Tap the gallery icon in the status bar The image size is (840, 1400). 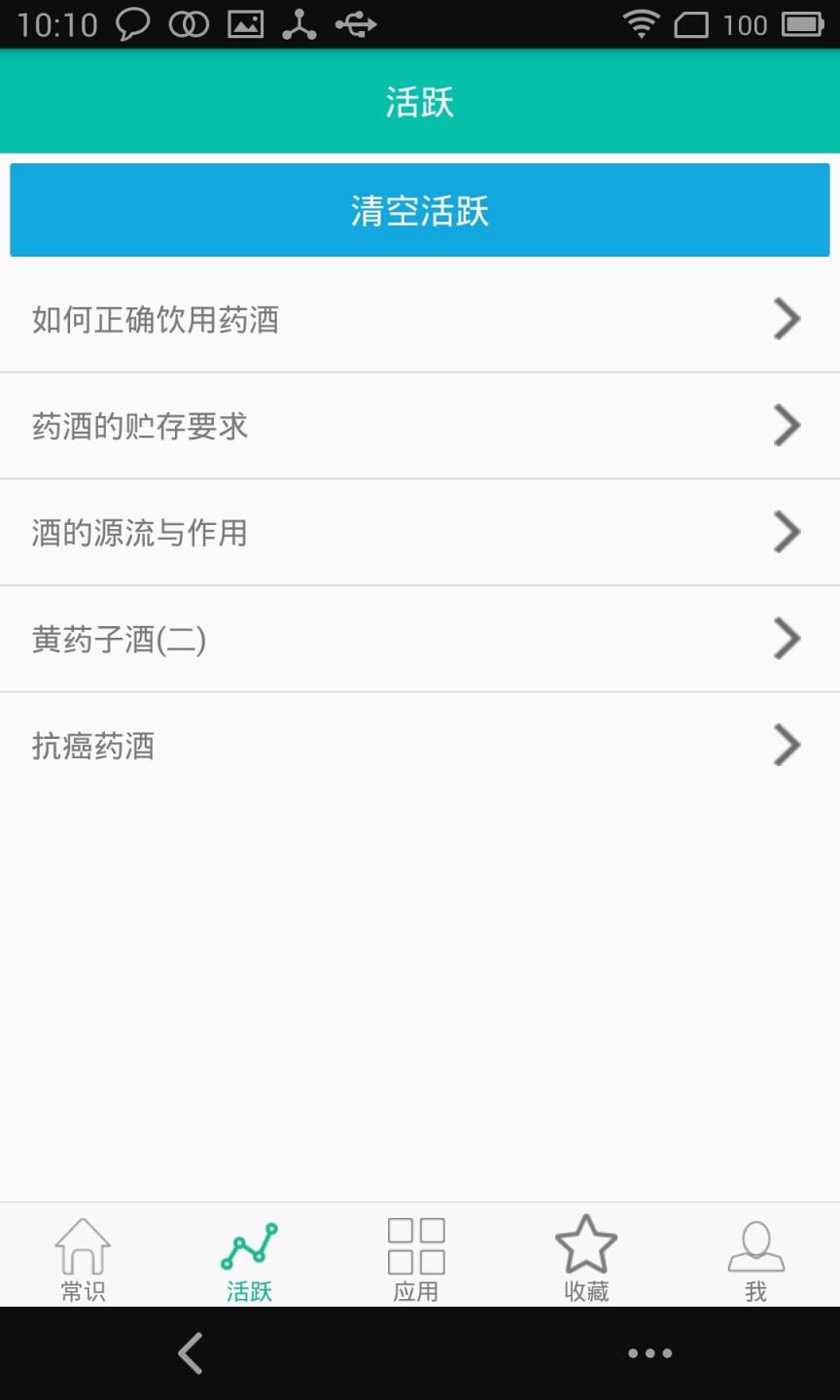[x=246, y=23]
